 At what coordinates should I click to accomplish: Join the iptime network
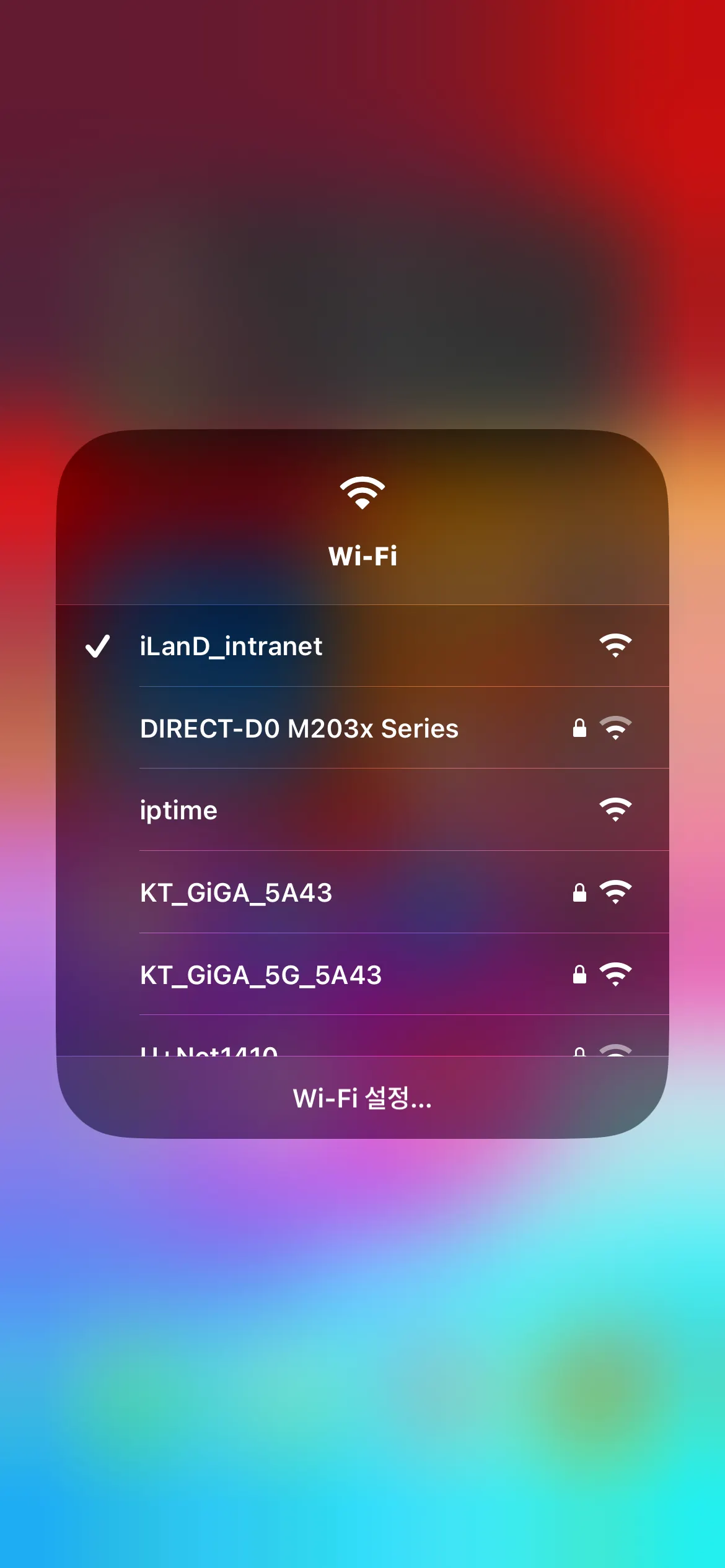[x=362, y=810]
